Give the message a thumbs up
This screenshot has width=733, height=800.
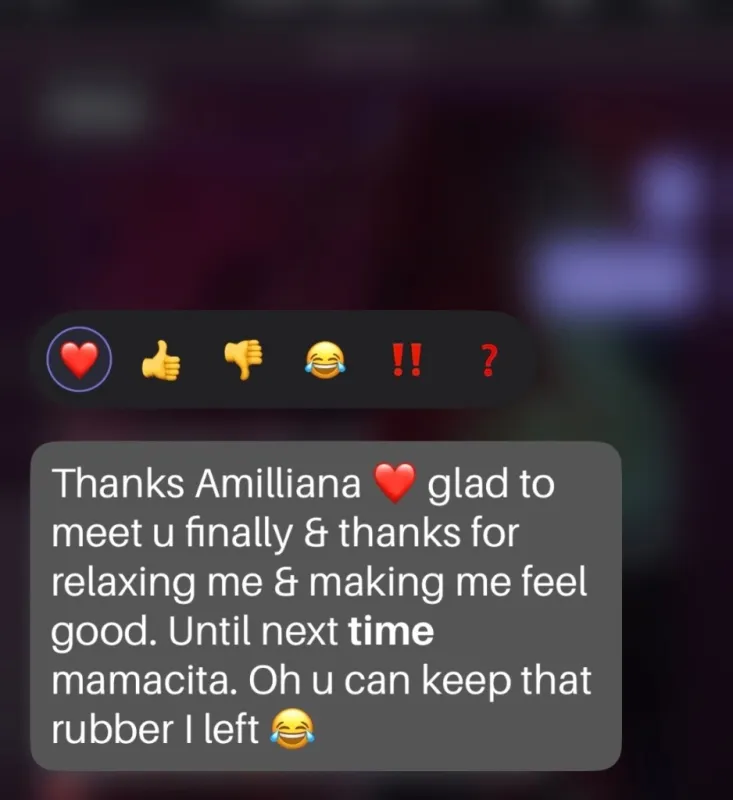(160, 361)
